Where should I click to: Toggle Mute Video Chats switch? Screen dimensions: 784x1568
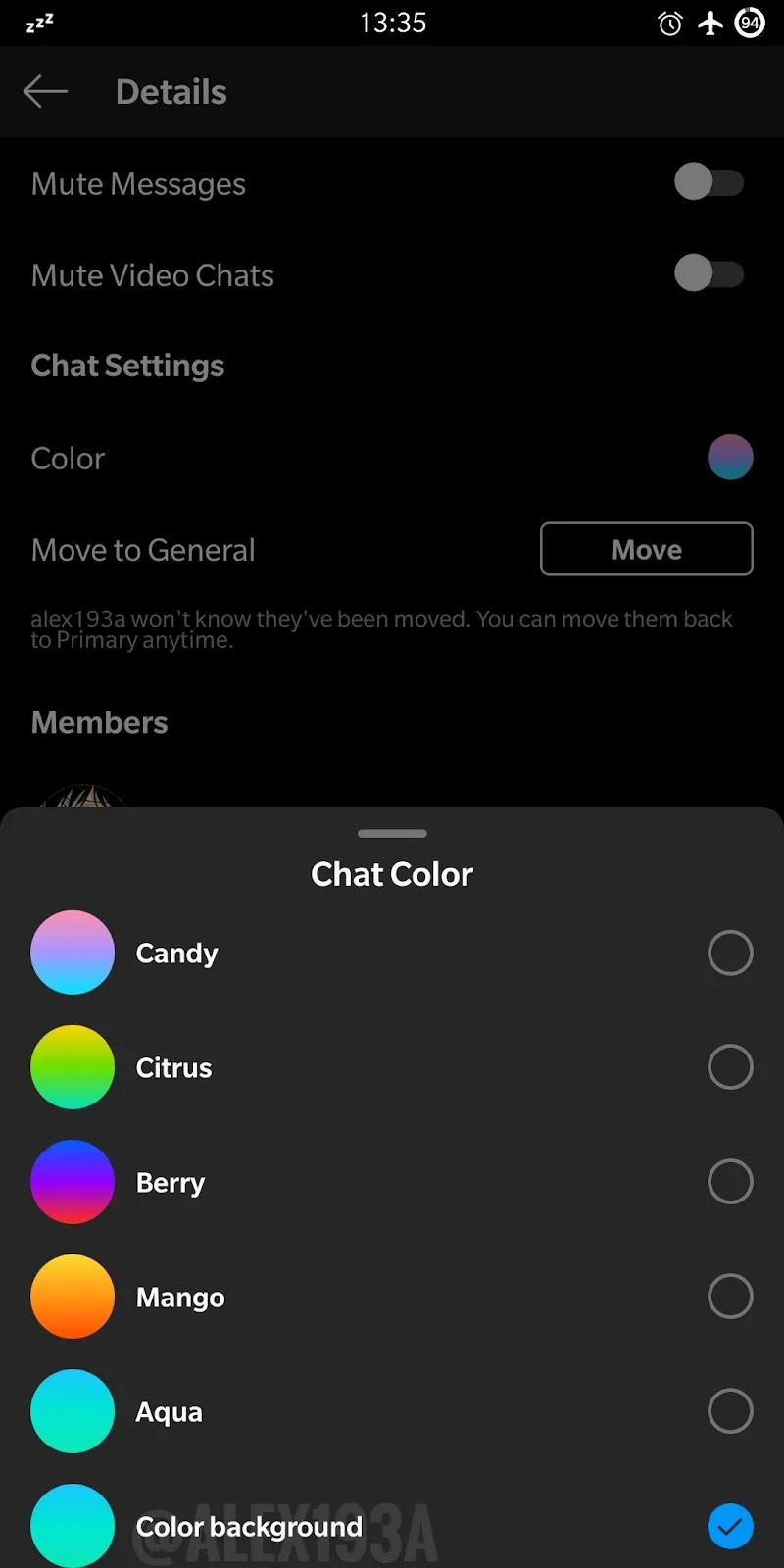pyautogui.click(x=710, y=273)
